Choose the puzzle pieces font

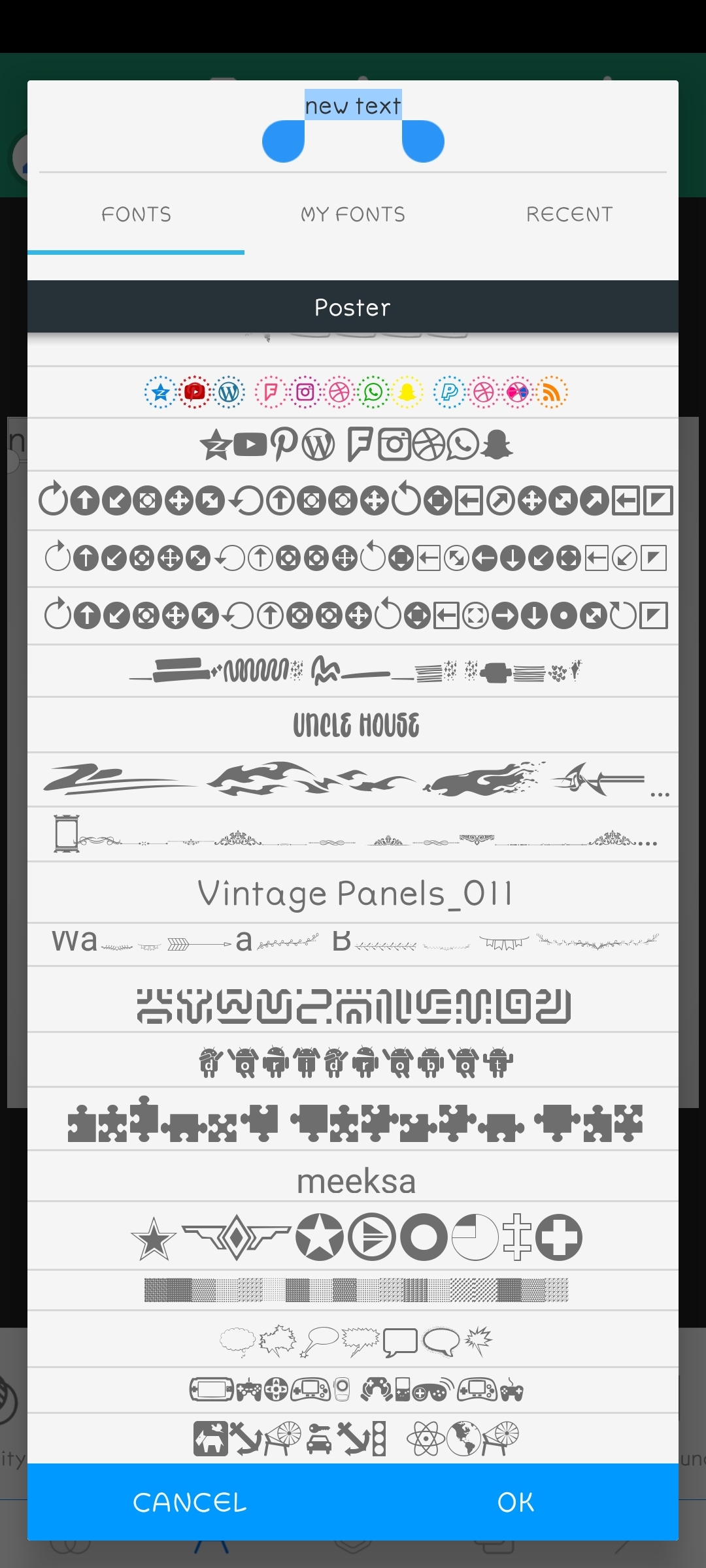355,1121
